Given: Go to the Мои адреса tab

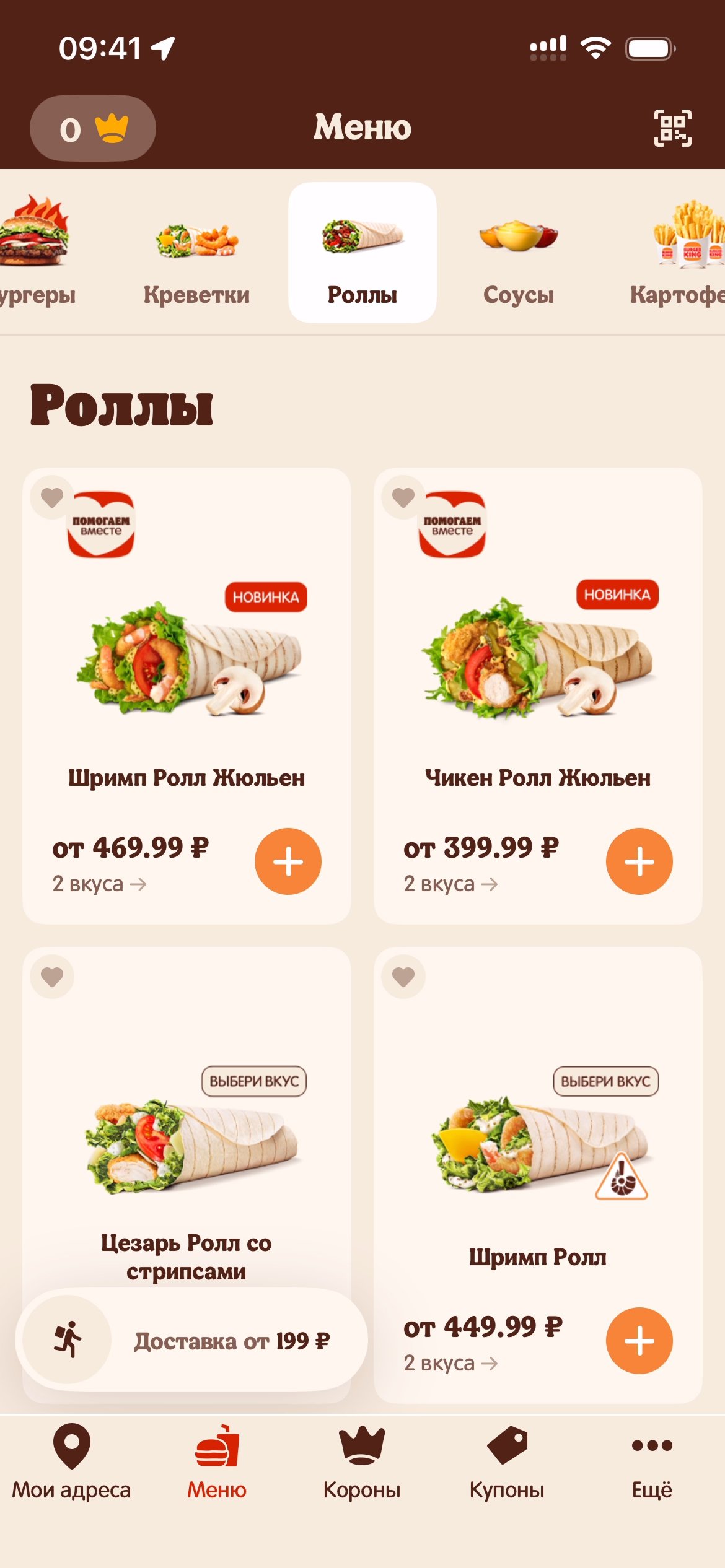Looking at the screenshot, I should click(x=72, y=1461).
